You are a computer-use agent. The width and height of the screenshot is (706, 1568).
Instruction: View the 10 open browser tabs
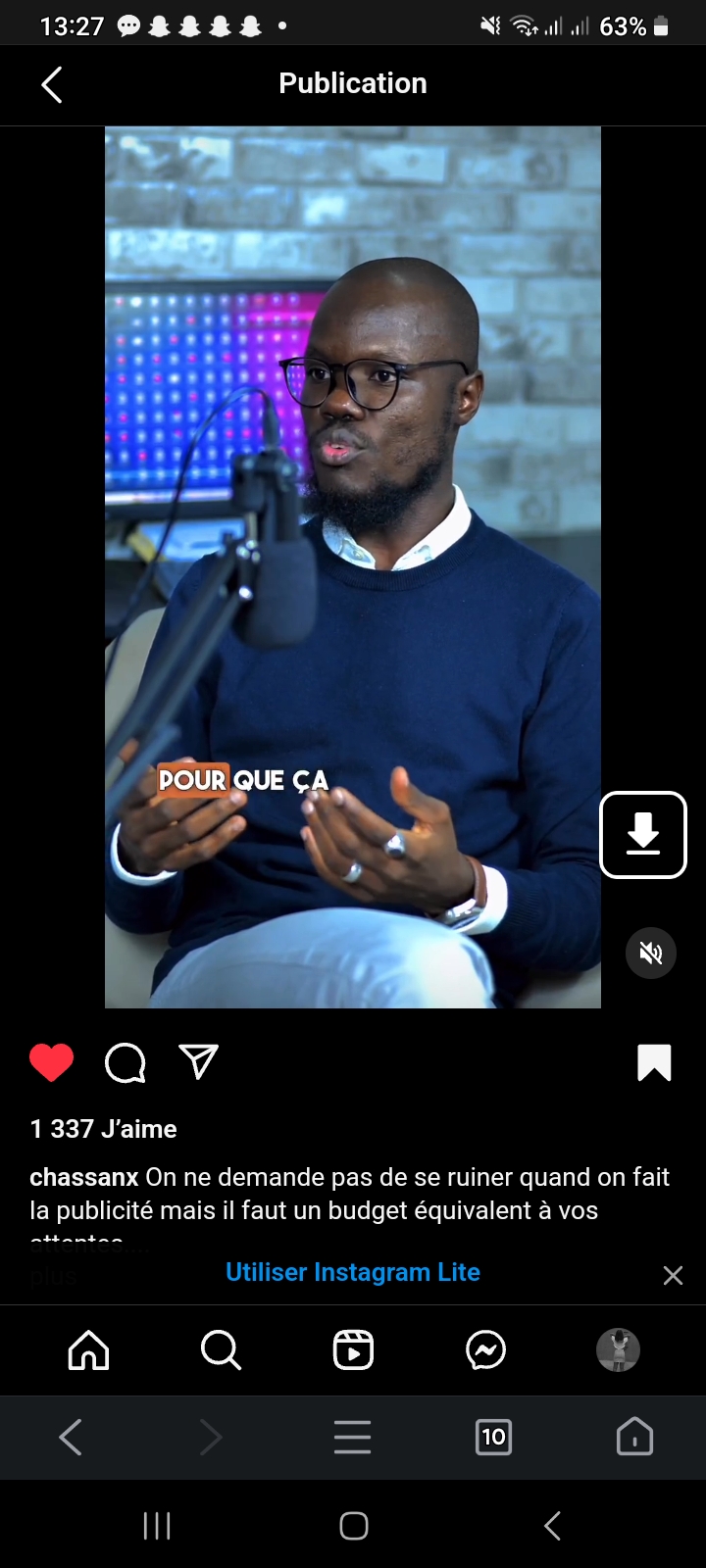coord(493,1438)
